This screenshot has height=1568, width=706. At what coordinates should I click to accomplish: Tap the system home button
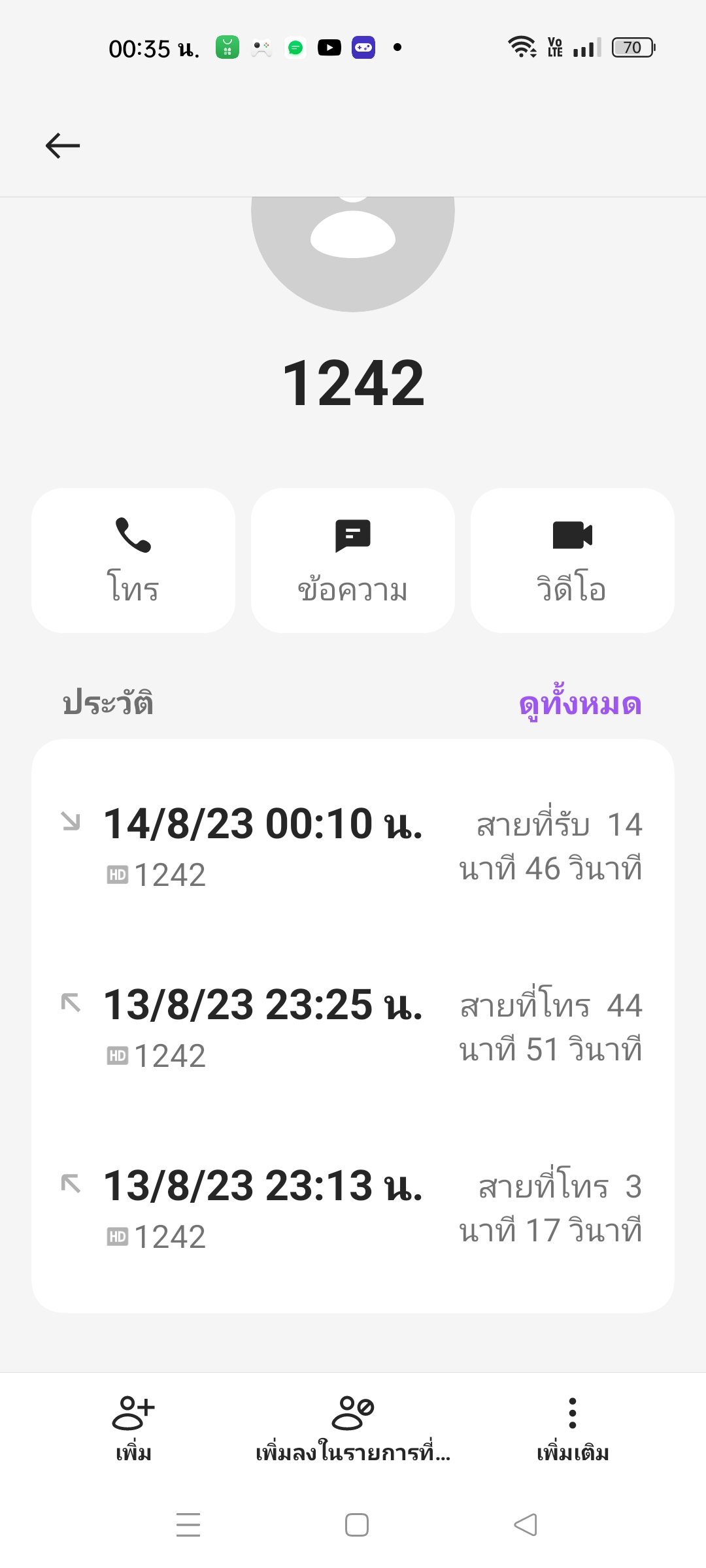(x=357, y=1525)
